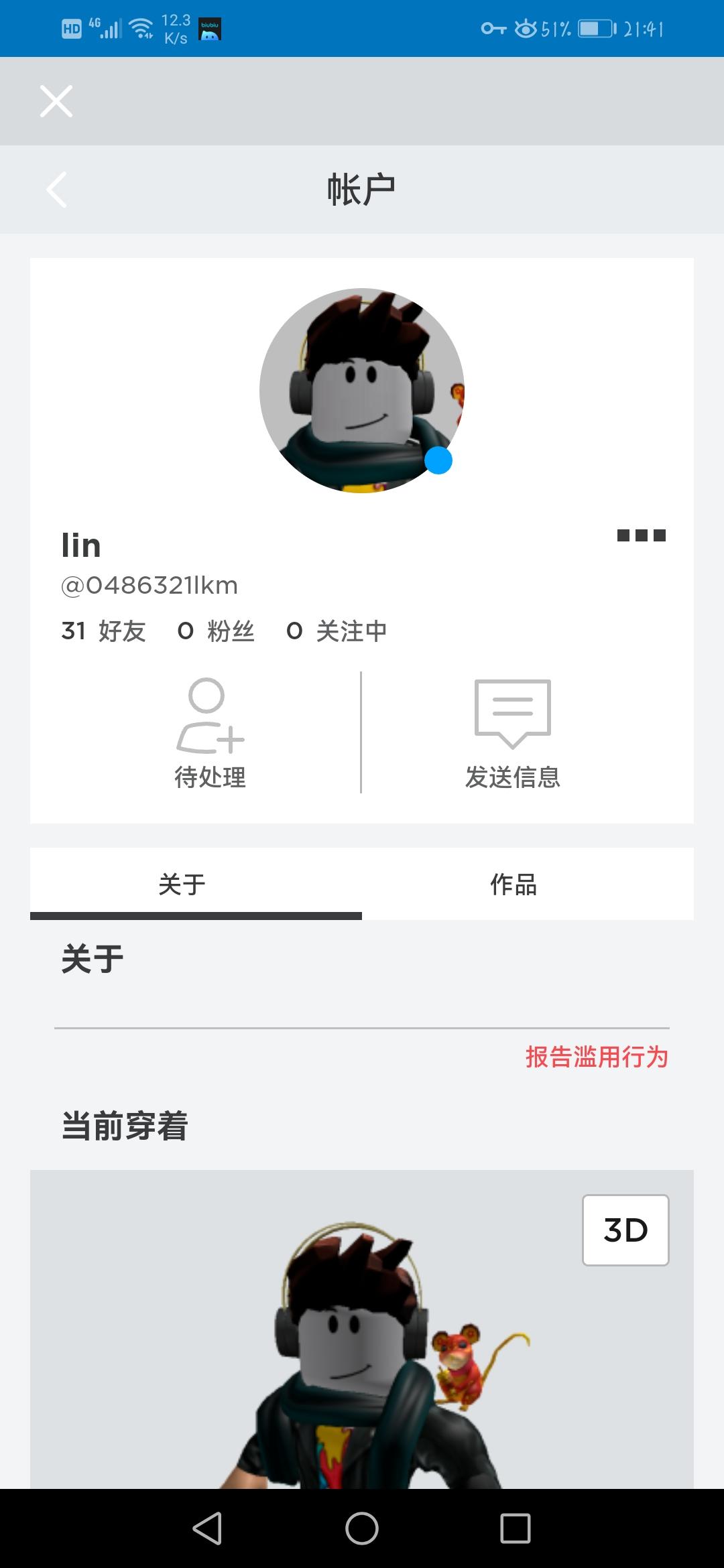Viewport: 724px width, 1568px height.
Task: Close the profile page with the X
Action: [56, 101]
